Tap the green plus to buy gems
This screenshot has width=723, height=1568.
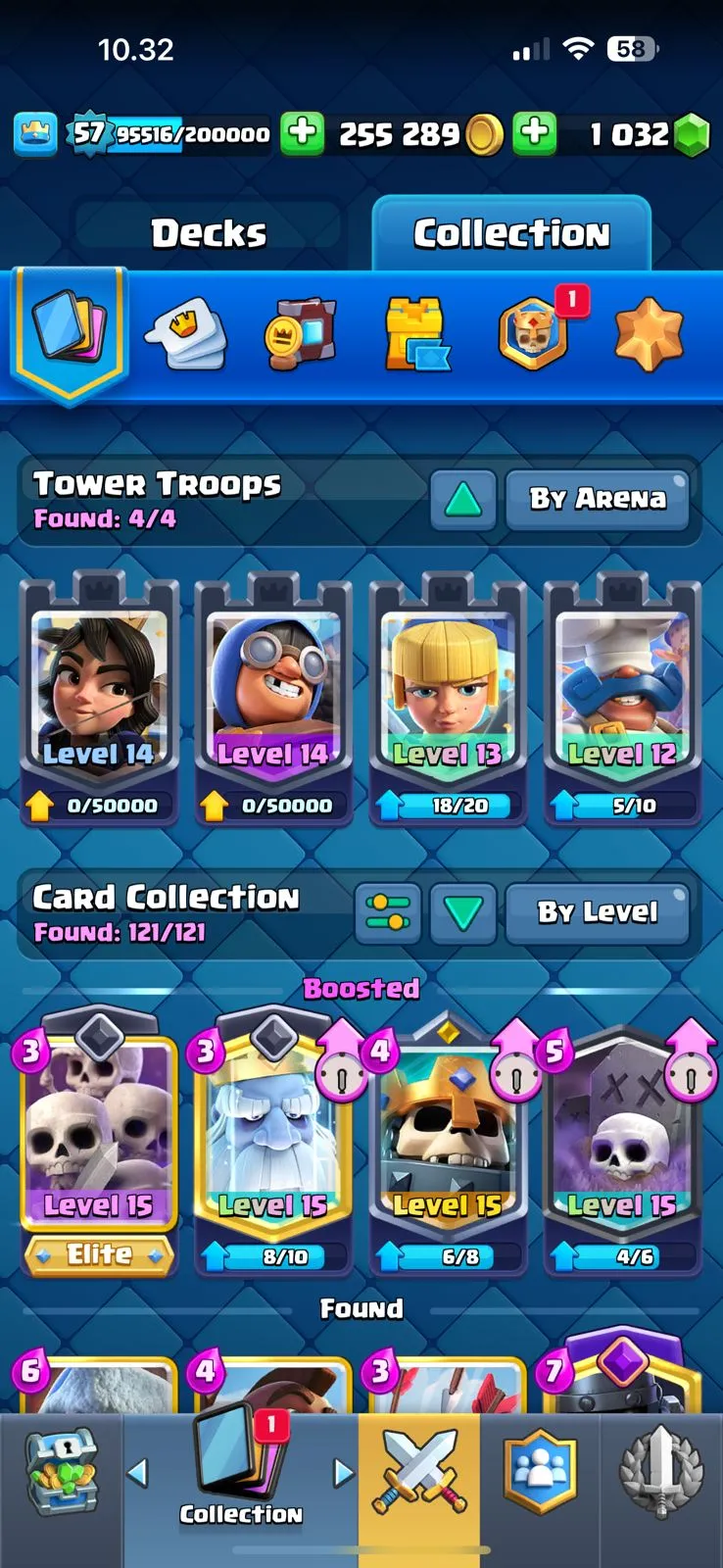pyautogui.click(x=535, y=133)
